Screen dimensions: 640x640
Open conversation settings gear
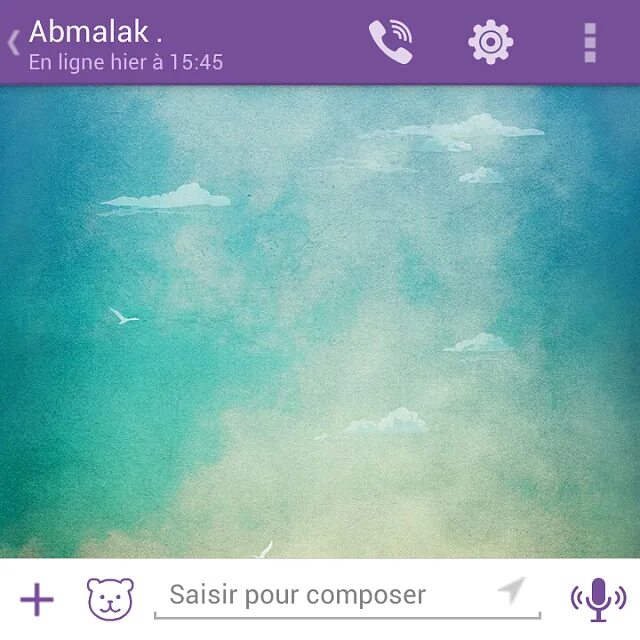[490, 42]
